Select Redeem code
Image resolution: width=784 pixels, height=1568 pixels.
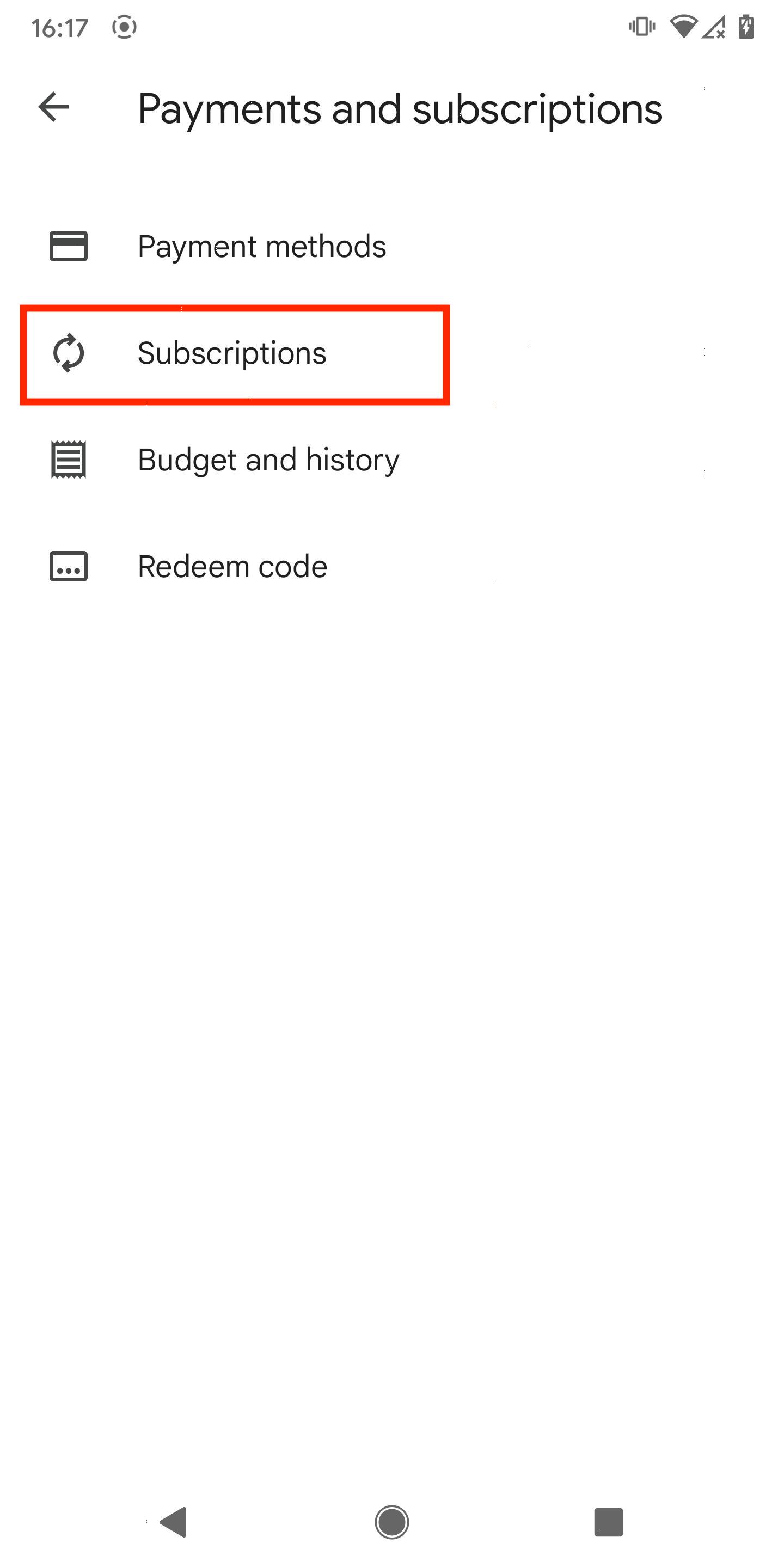click(x=232, y=567)
